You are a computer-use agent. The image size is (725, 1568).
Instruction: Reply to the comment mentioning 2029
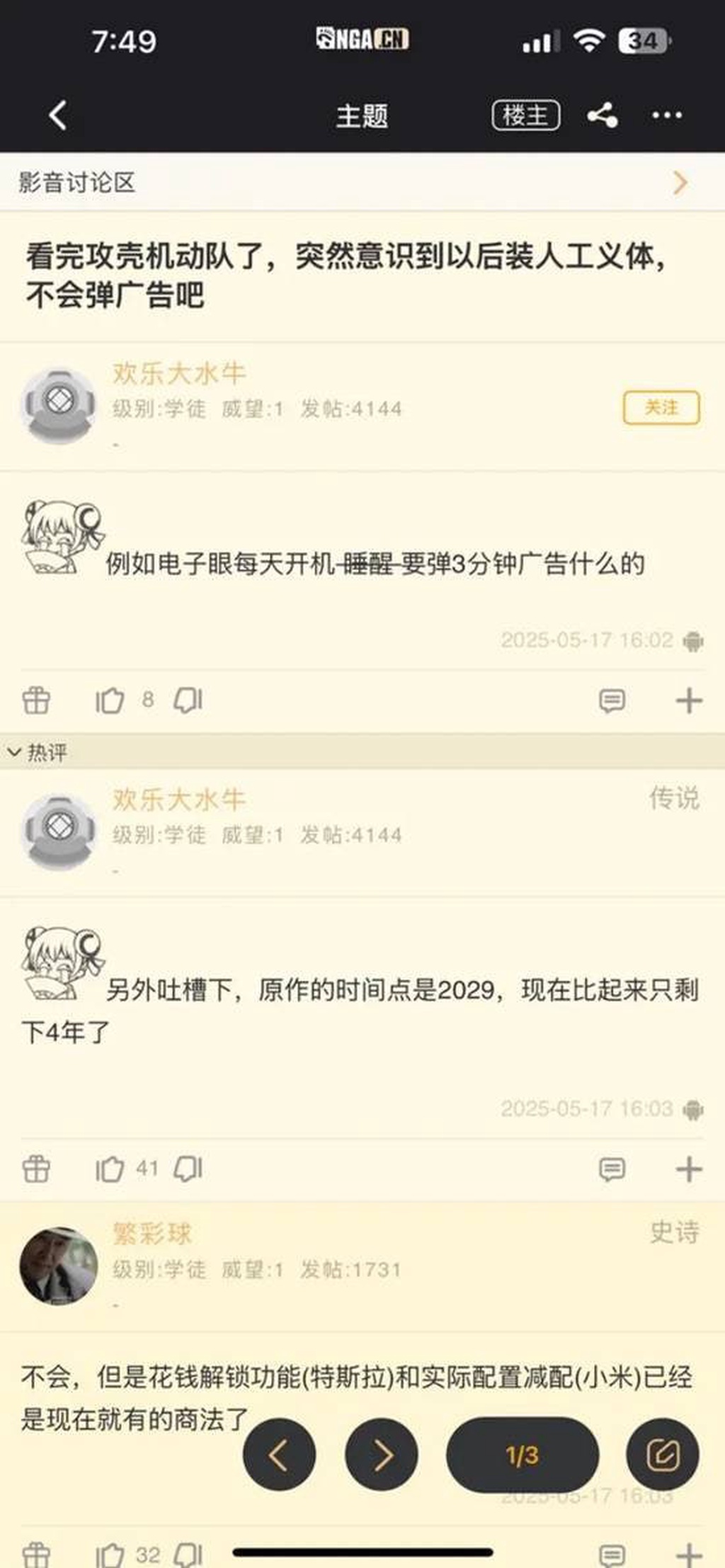pyautogui.click(x=612, y=1169)
